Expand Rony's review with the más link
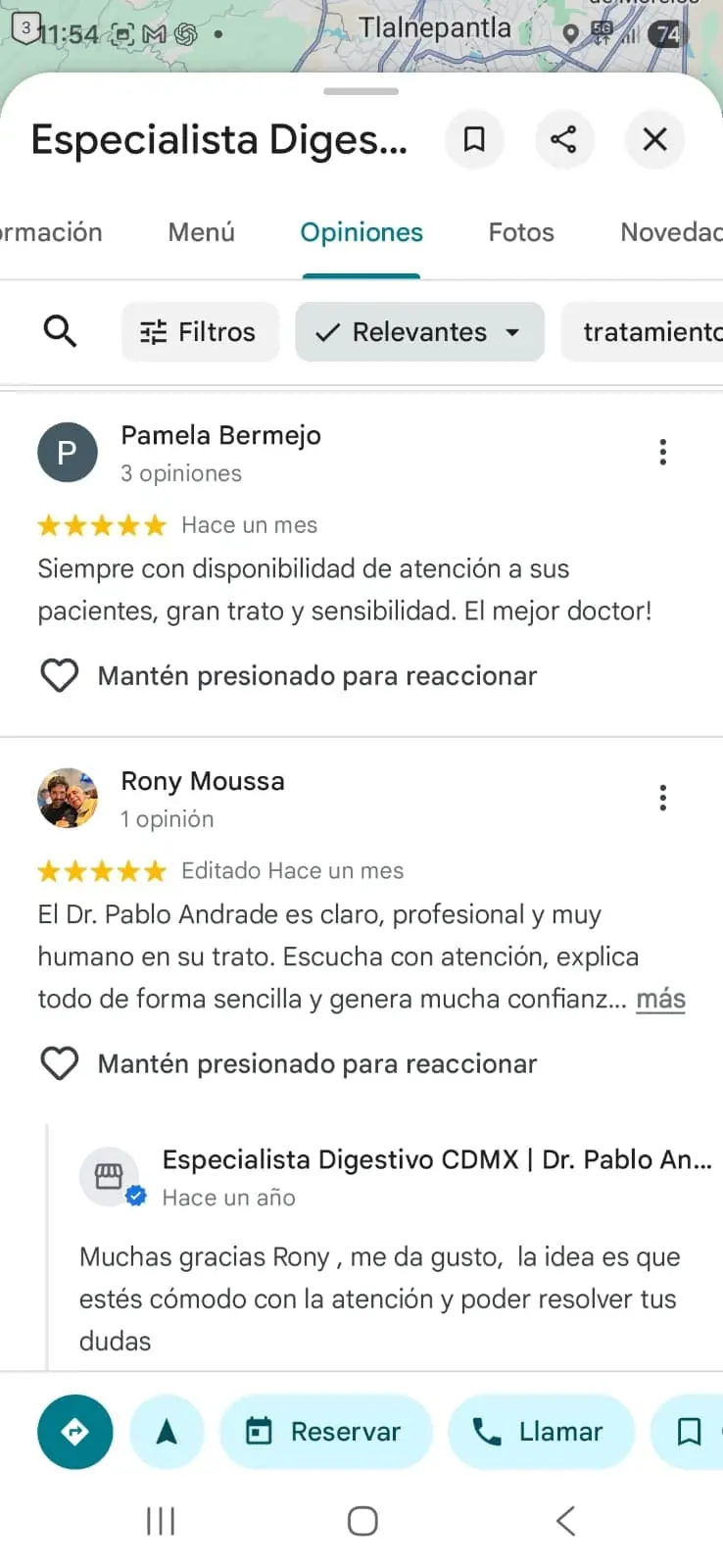723x1568 pixels. pyautogui.click(x=659, y=999)
